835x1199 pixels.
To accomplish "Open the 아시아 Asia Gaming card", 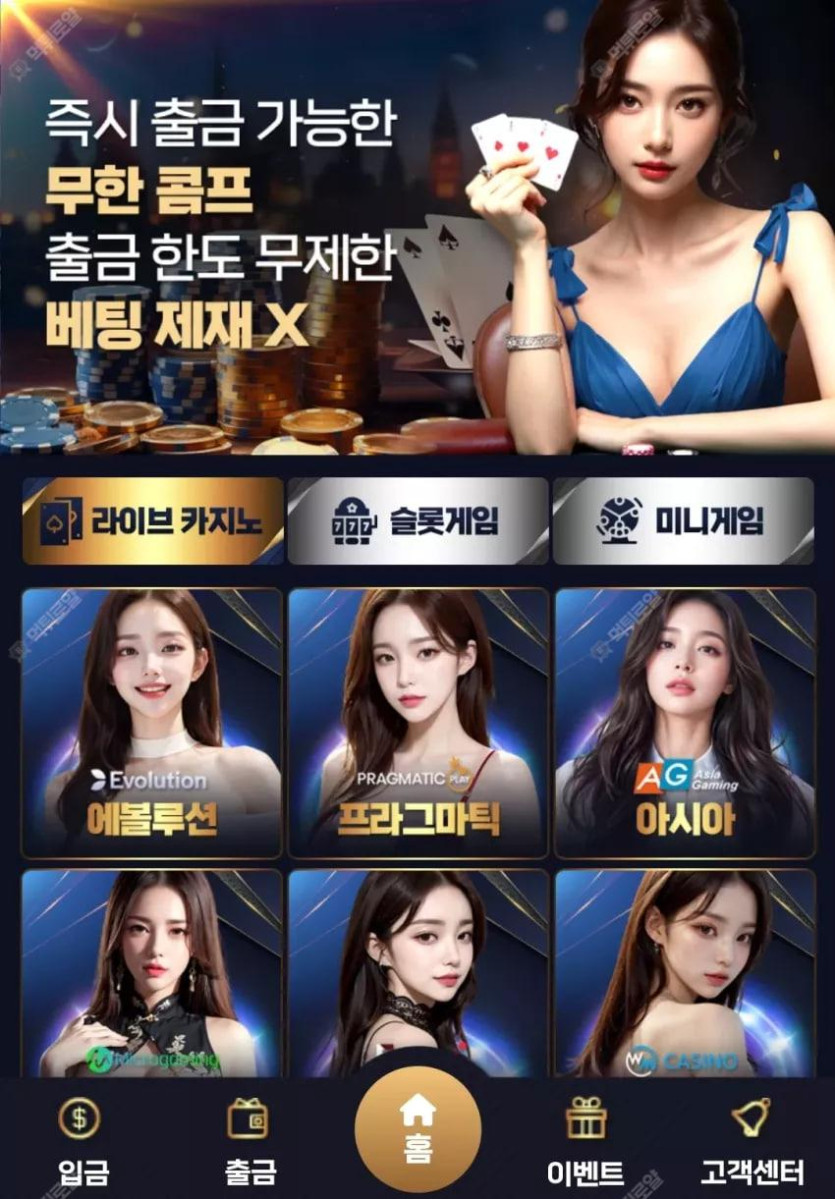I will click(685, 723).
